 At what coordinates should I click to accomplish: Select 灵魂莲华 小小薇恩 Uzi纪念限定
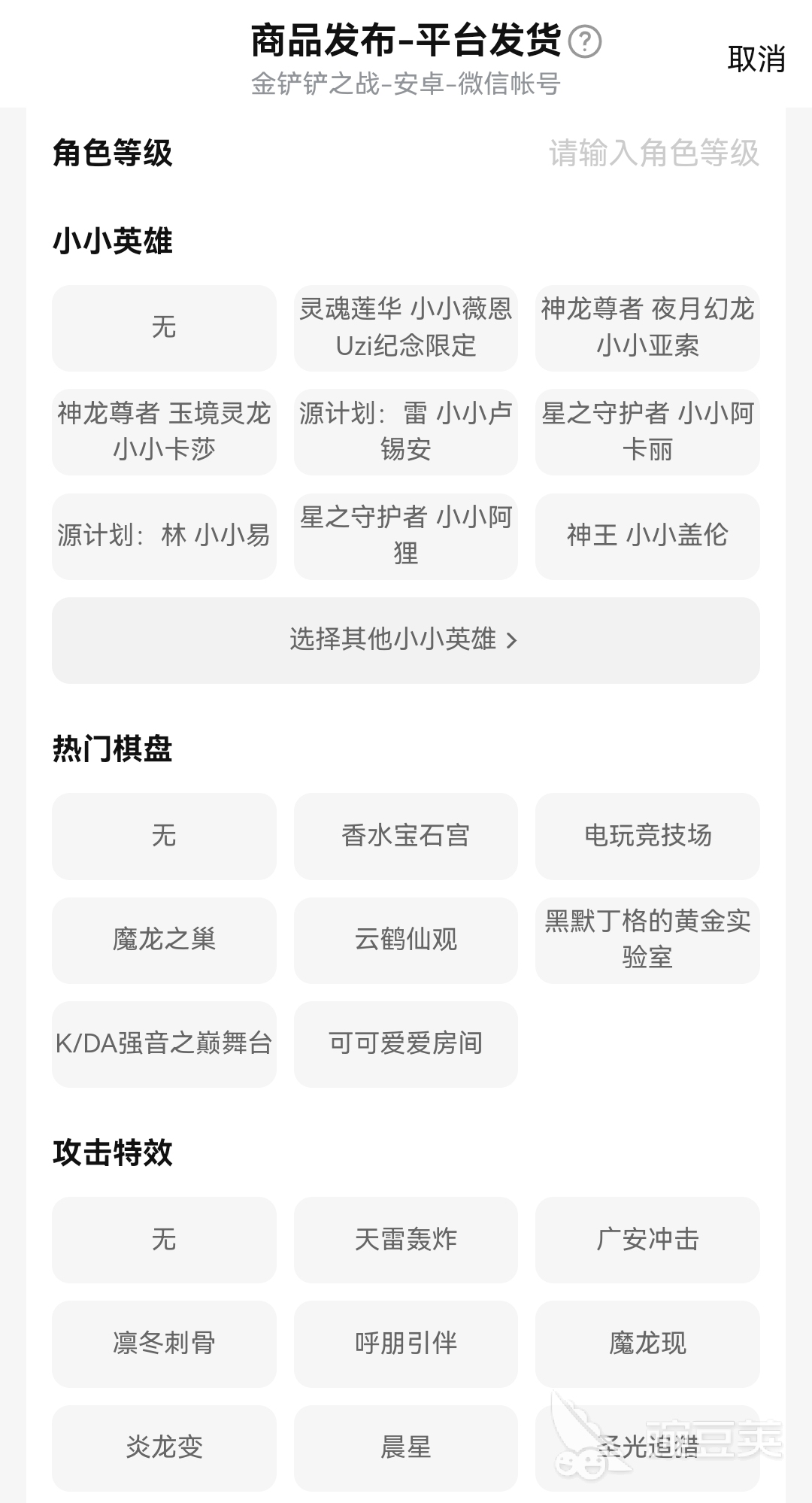pos(404,329)
